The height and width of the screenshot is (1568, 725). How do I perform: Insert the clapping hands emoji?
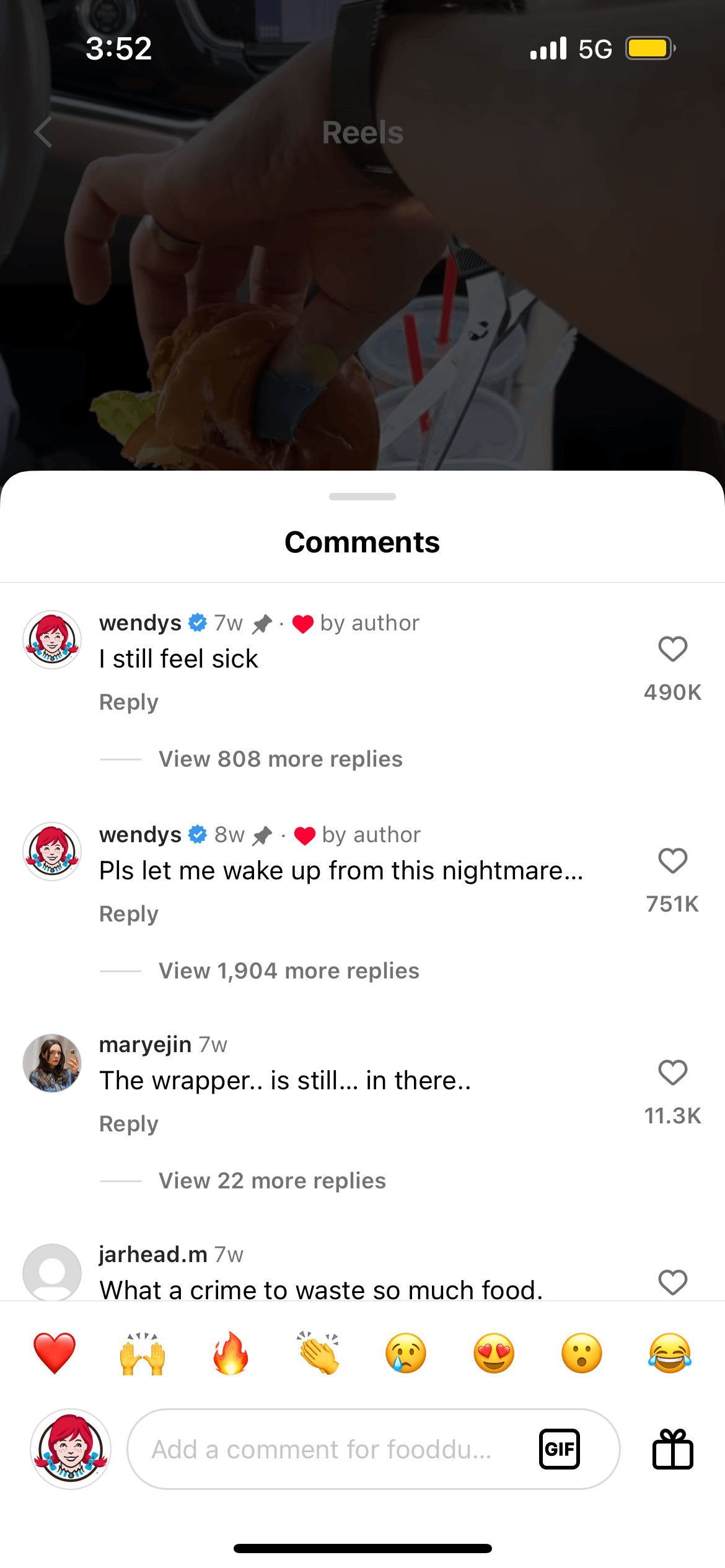click(319, 1353)
